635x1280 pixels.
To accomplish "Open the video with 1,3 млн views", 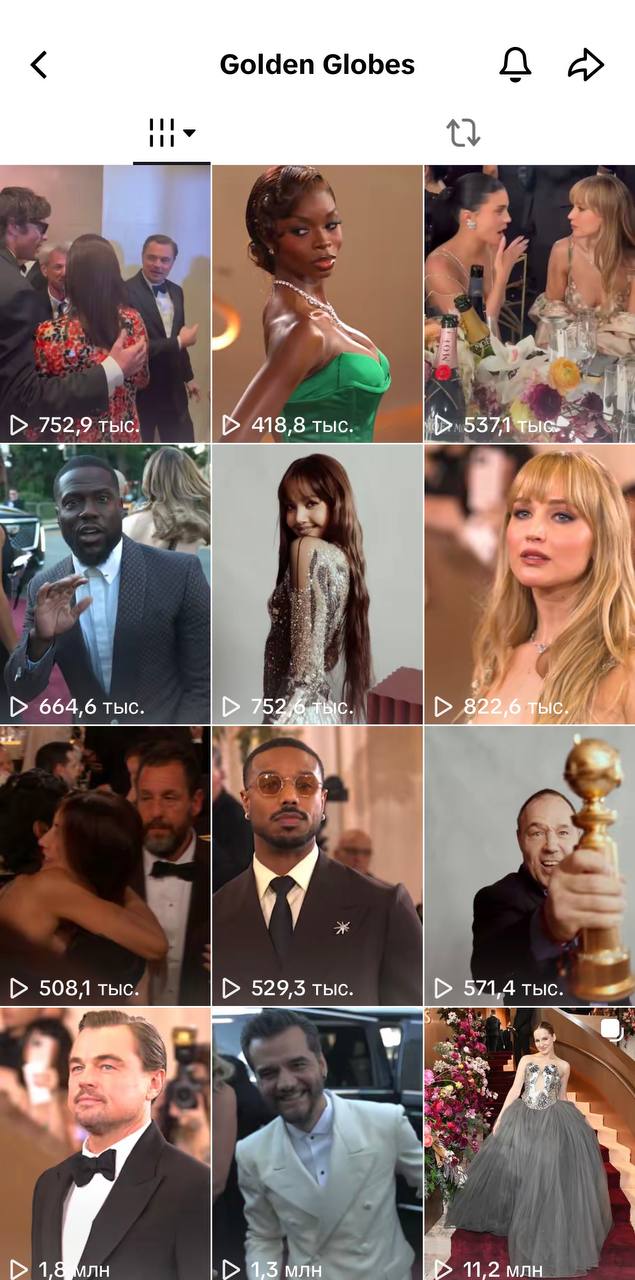I will [x=317, y=1143].
